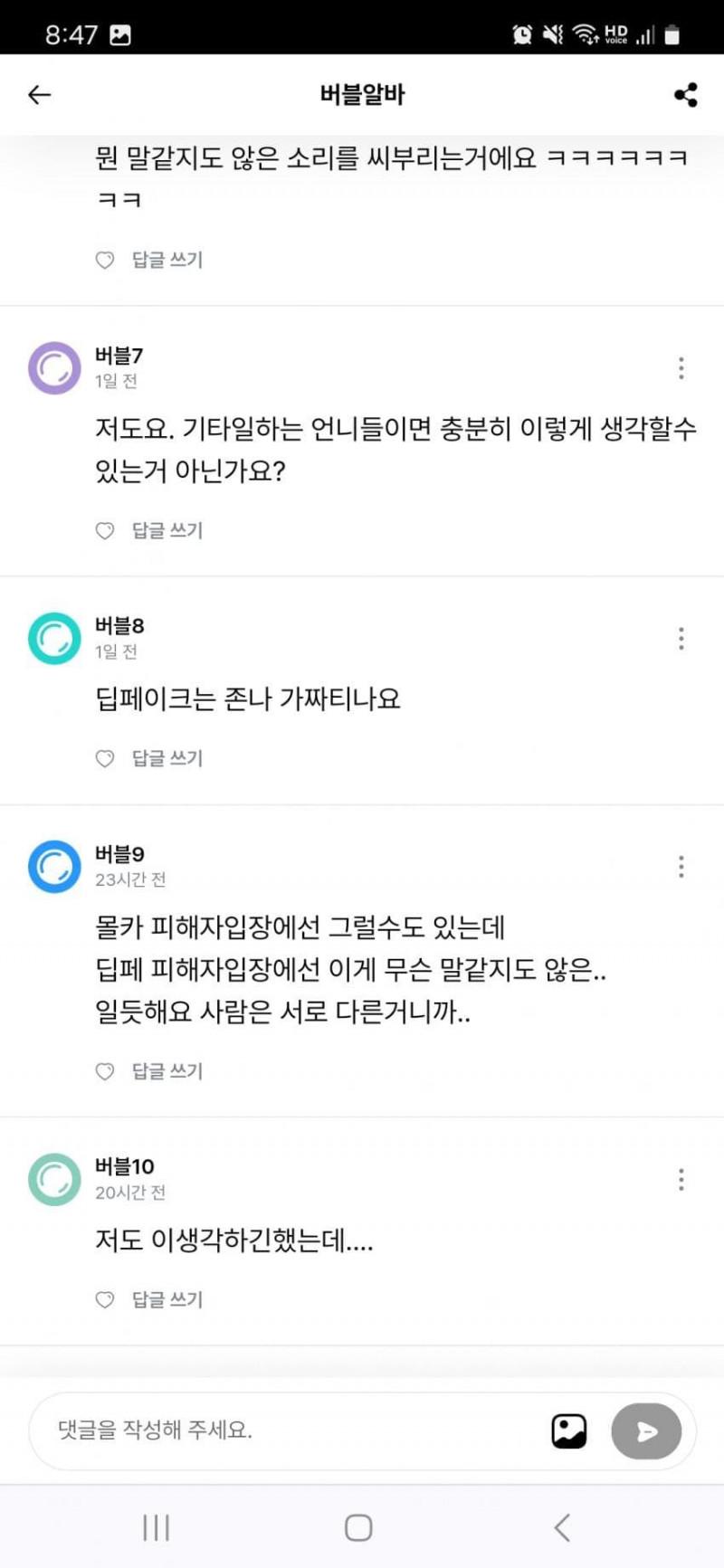This screenshot has height=1568, width=724.
Task: Send the comment
Action: point(645,1430)
